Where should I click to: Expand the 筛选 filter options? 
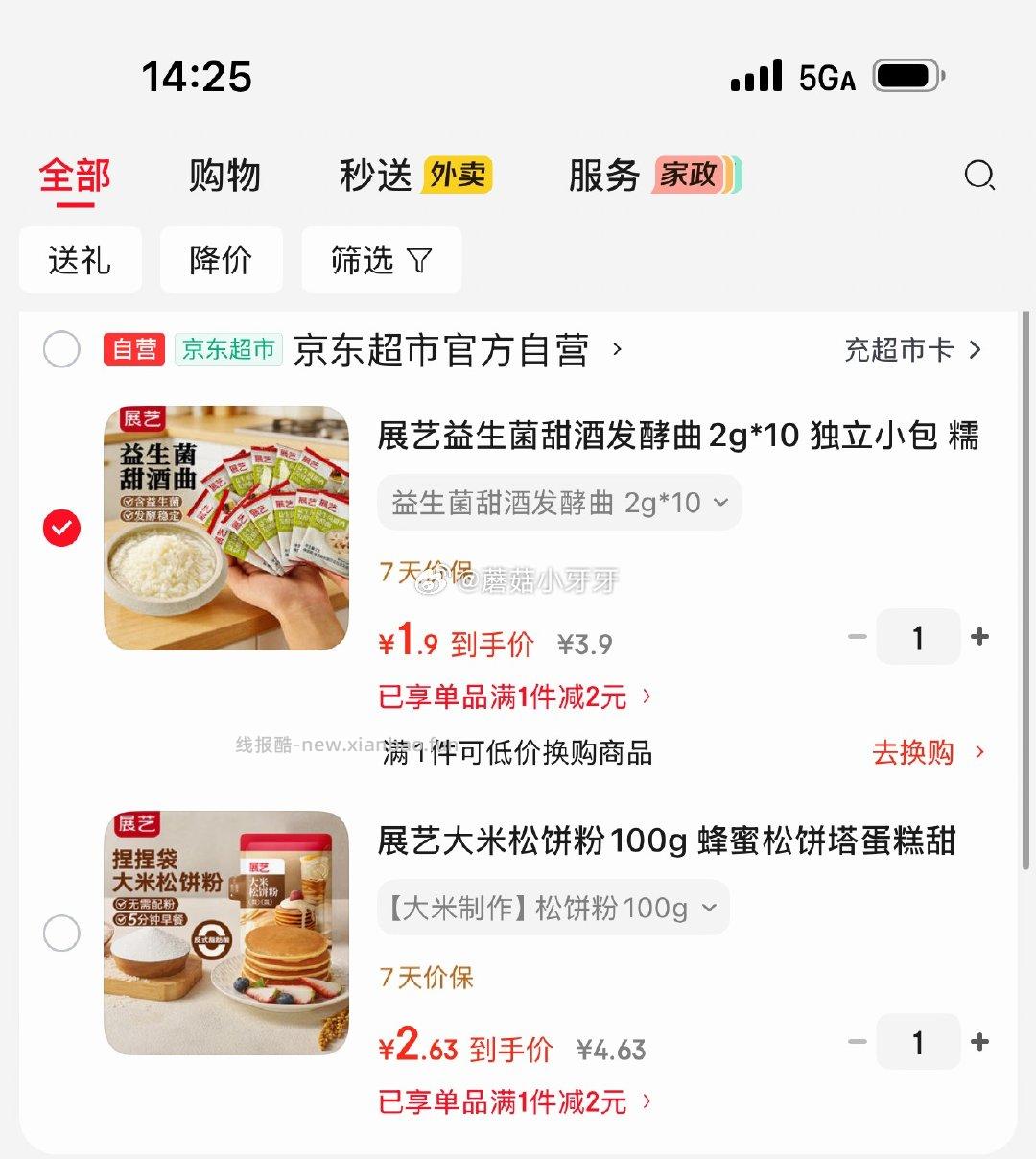click(x=381, y=259)
